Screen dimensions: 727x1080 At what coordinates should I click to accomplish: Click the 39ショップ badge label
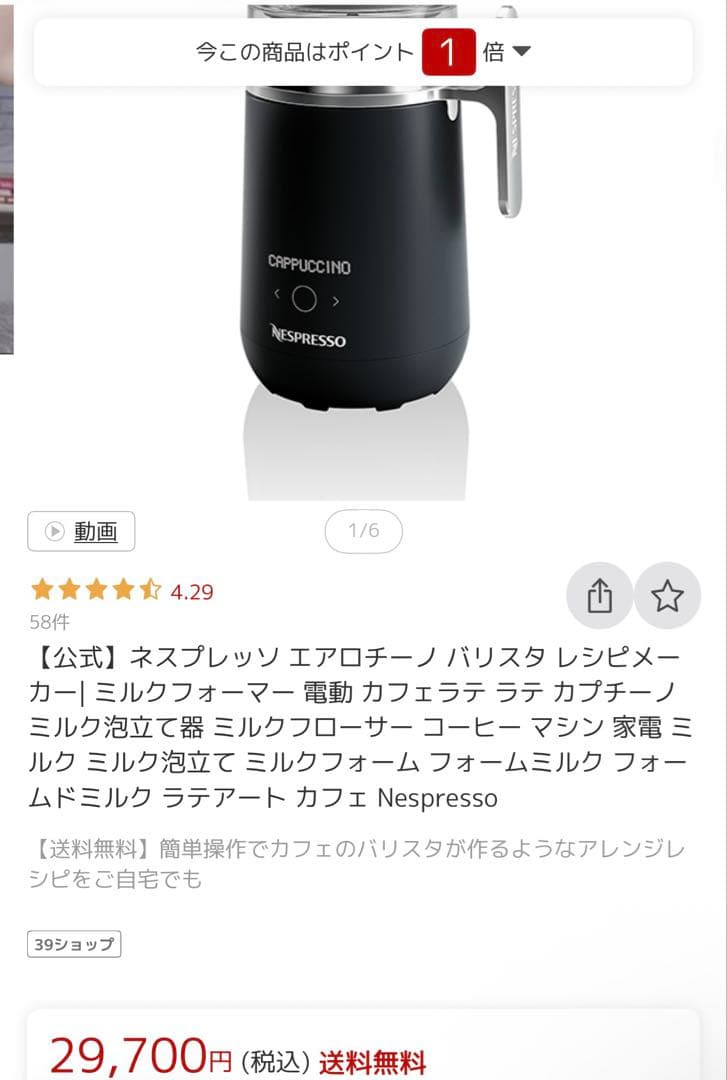73,943
